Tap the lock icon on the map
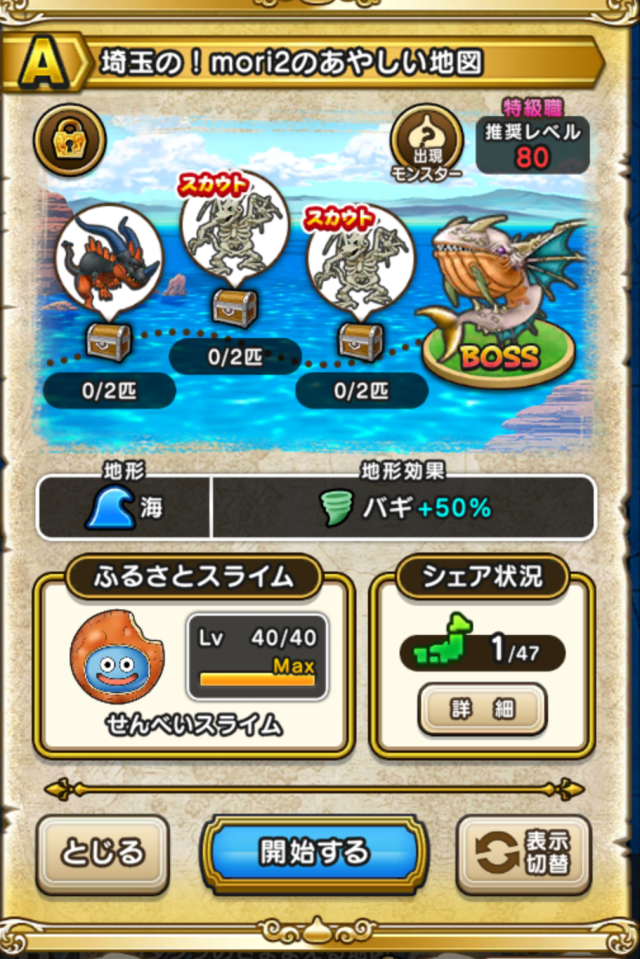640x959 pixels. click(70, 142)
